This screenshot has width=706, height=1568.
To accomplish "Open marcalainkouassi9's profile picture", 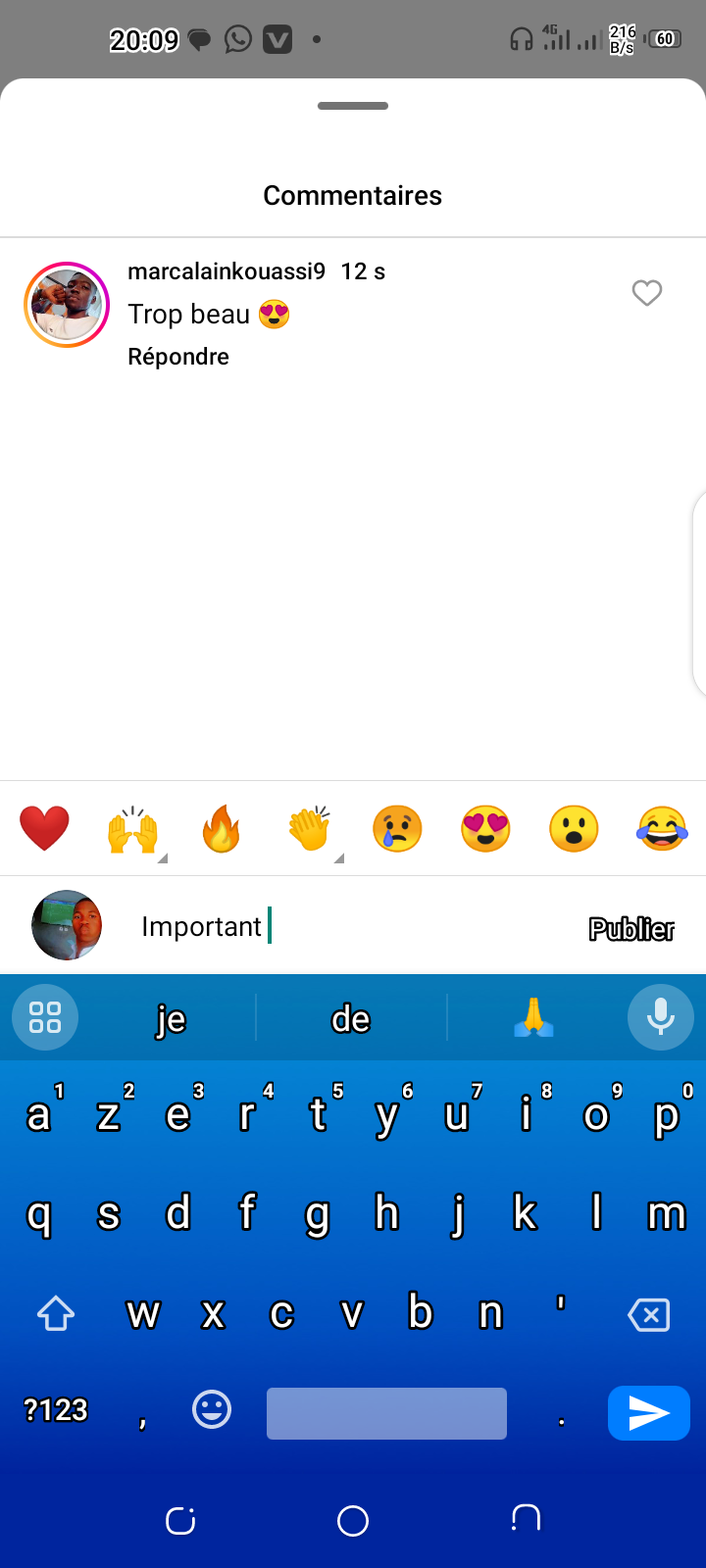I will (x=67, y=305).
